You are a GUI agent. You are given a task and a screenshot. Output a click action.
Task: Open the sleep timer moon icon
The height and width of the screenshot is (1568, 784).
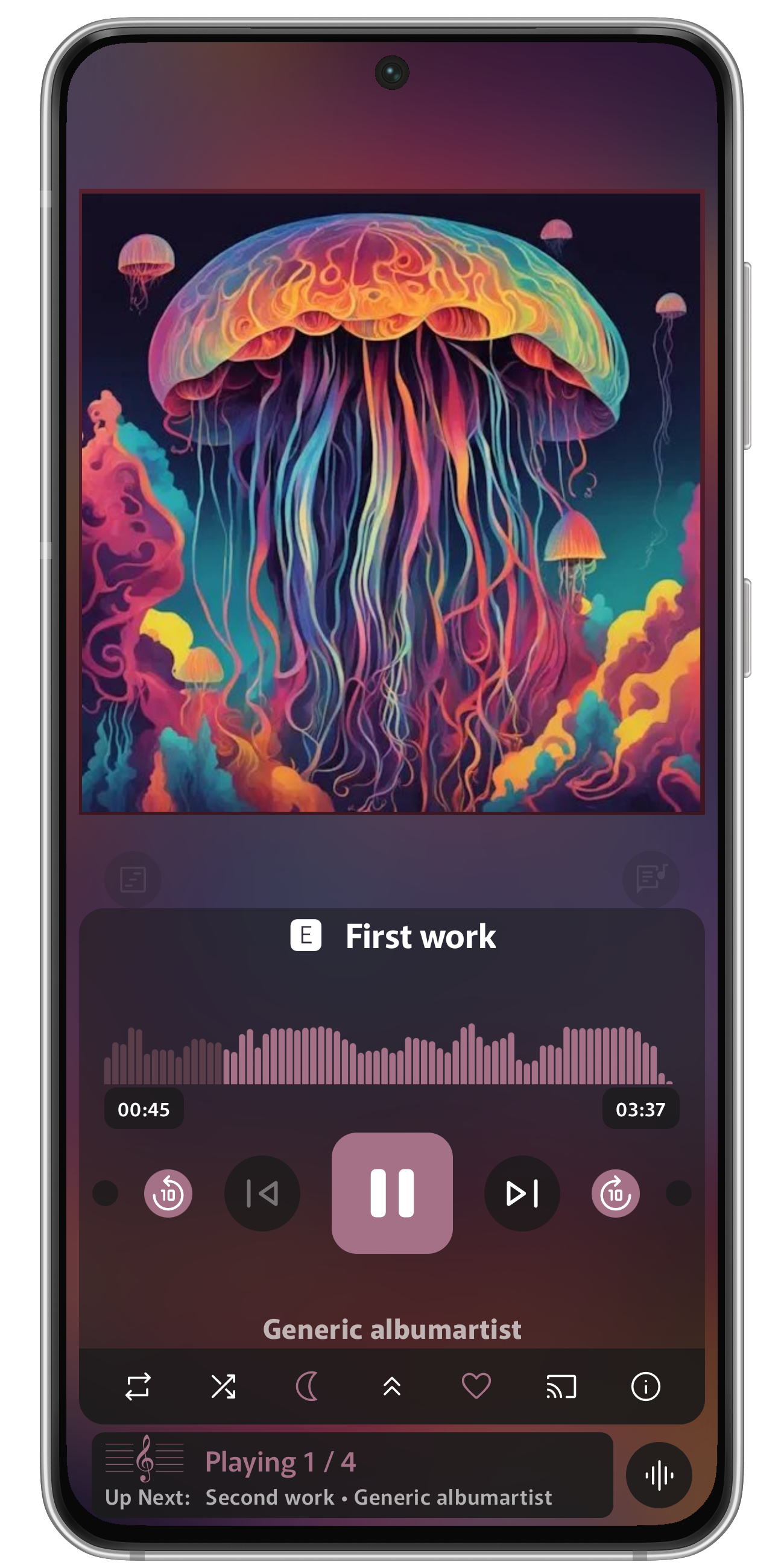tap(307, 1387)
